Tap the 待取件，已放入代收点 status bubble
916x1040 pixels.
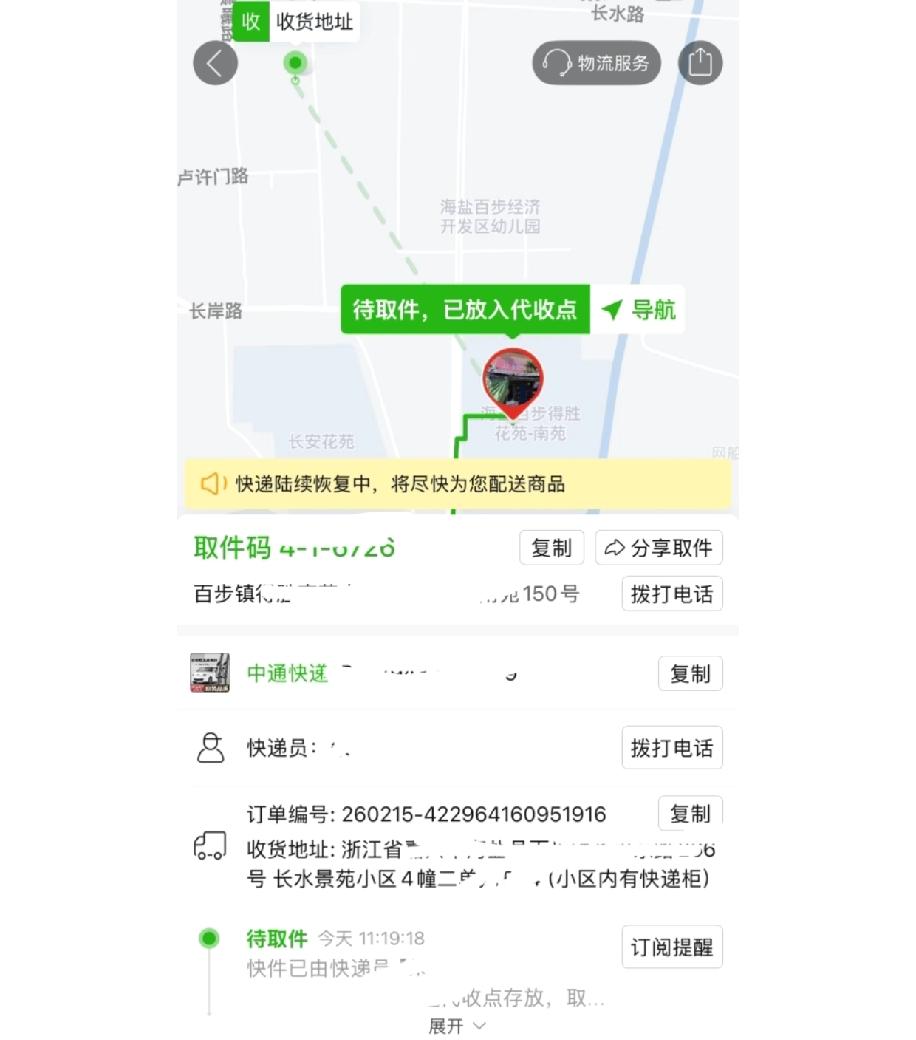[465, 310]
